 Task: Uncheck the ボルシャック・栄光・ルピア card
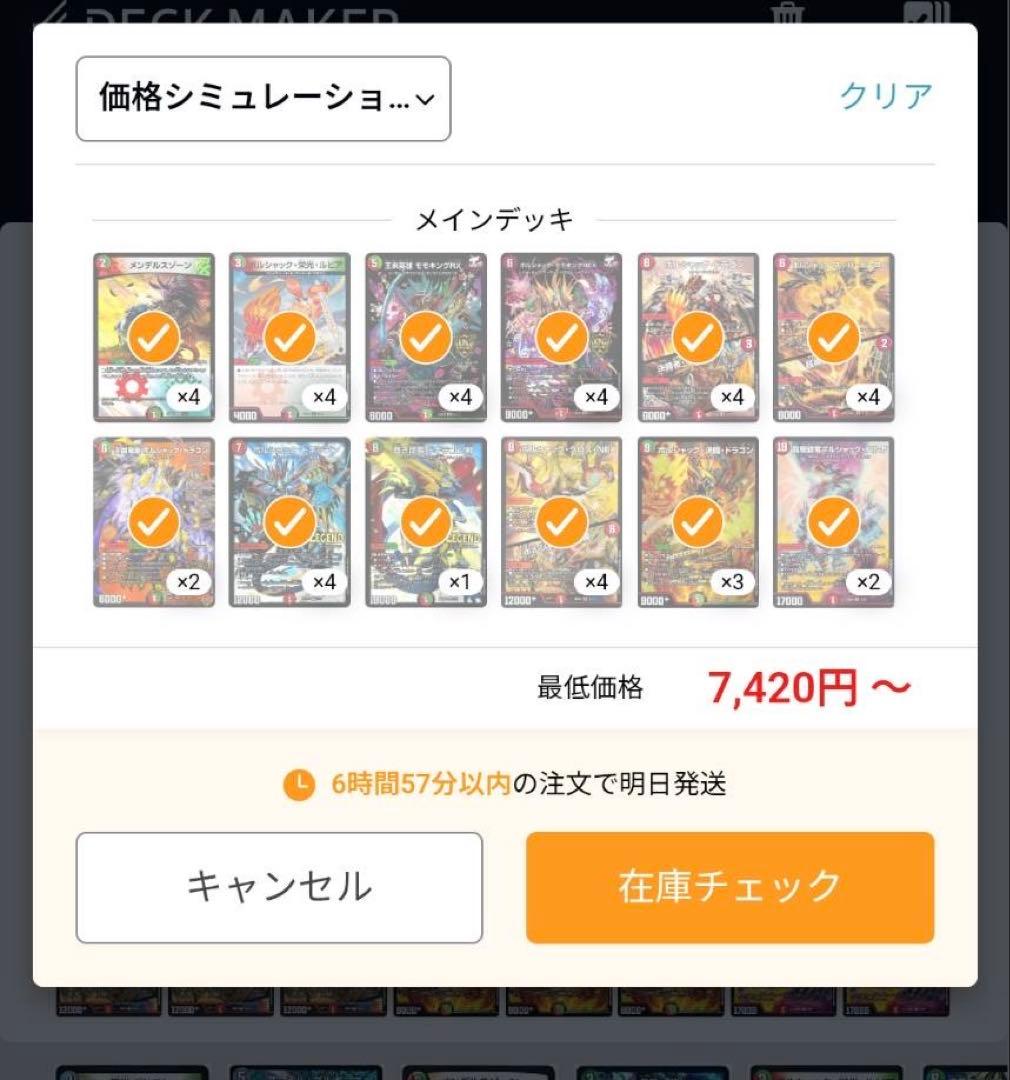(x=289, y=337)
